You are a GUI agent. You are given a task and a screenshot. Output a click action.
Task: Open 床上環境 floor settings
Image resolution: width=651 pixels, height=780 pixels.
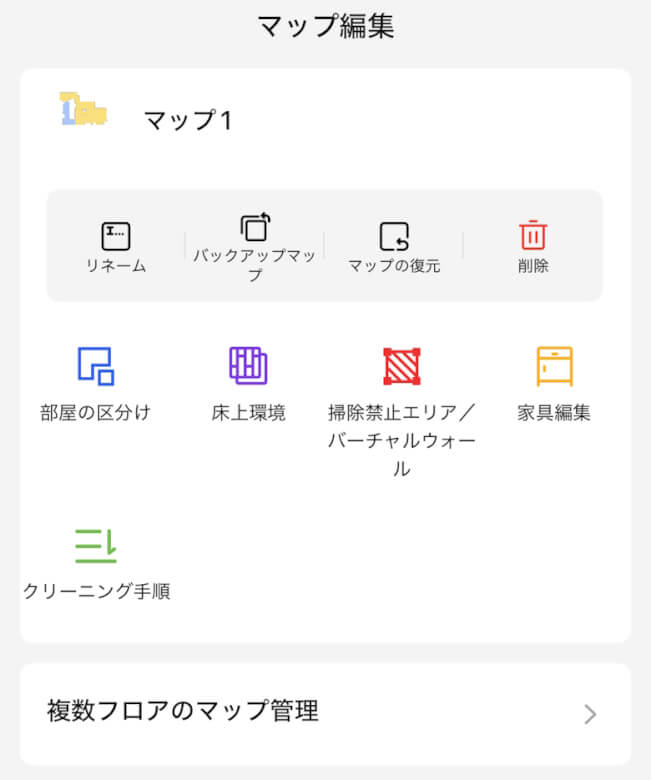[x=248, y=382]
